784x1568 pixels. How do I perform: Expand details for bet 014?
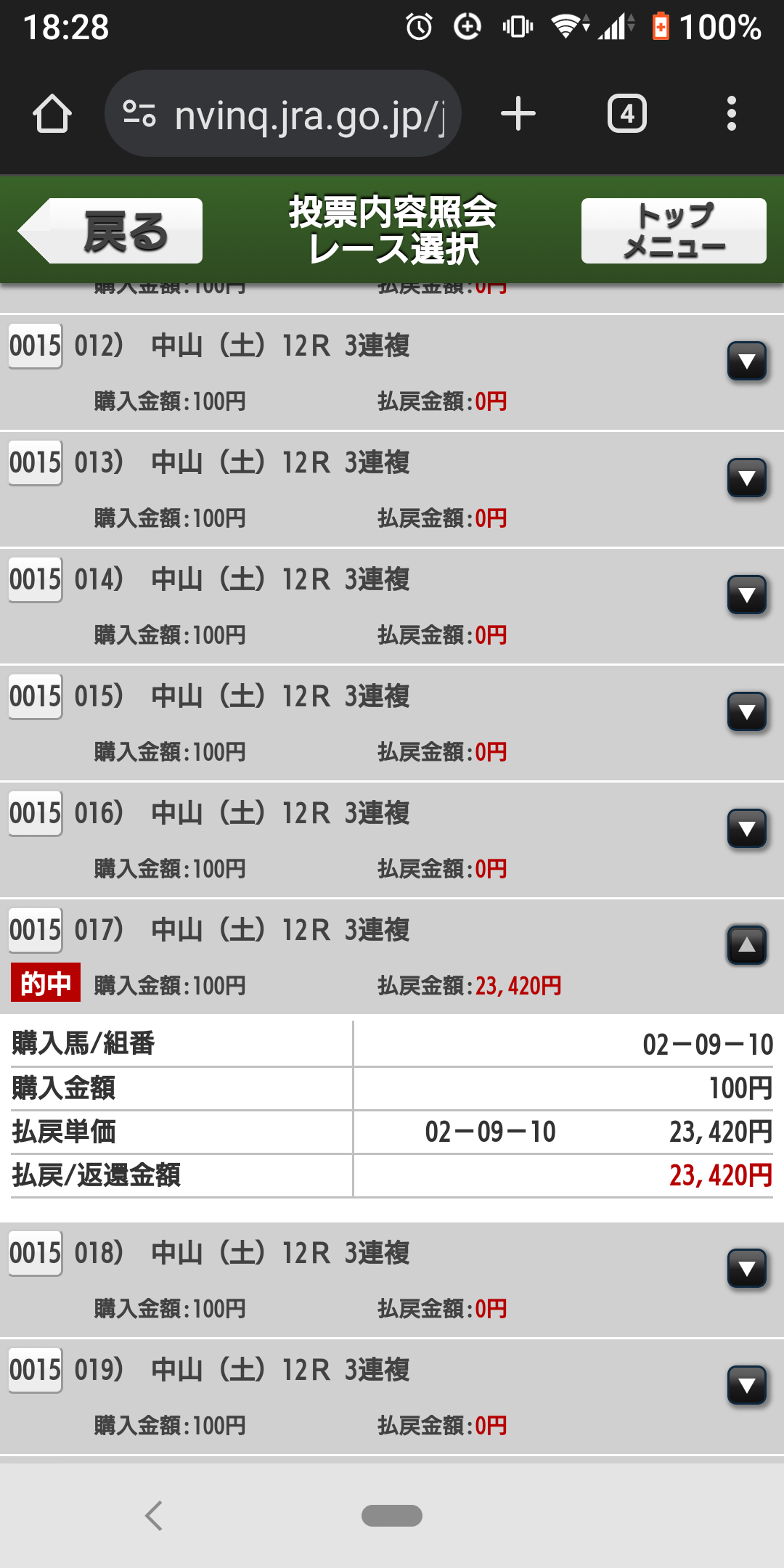coord(746,595)
